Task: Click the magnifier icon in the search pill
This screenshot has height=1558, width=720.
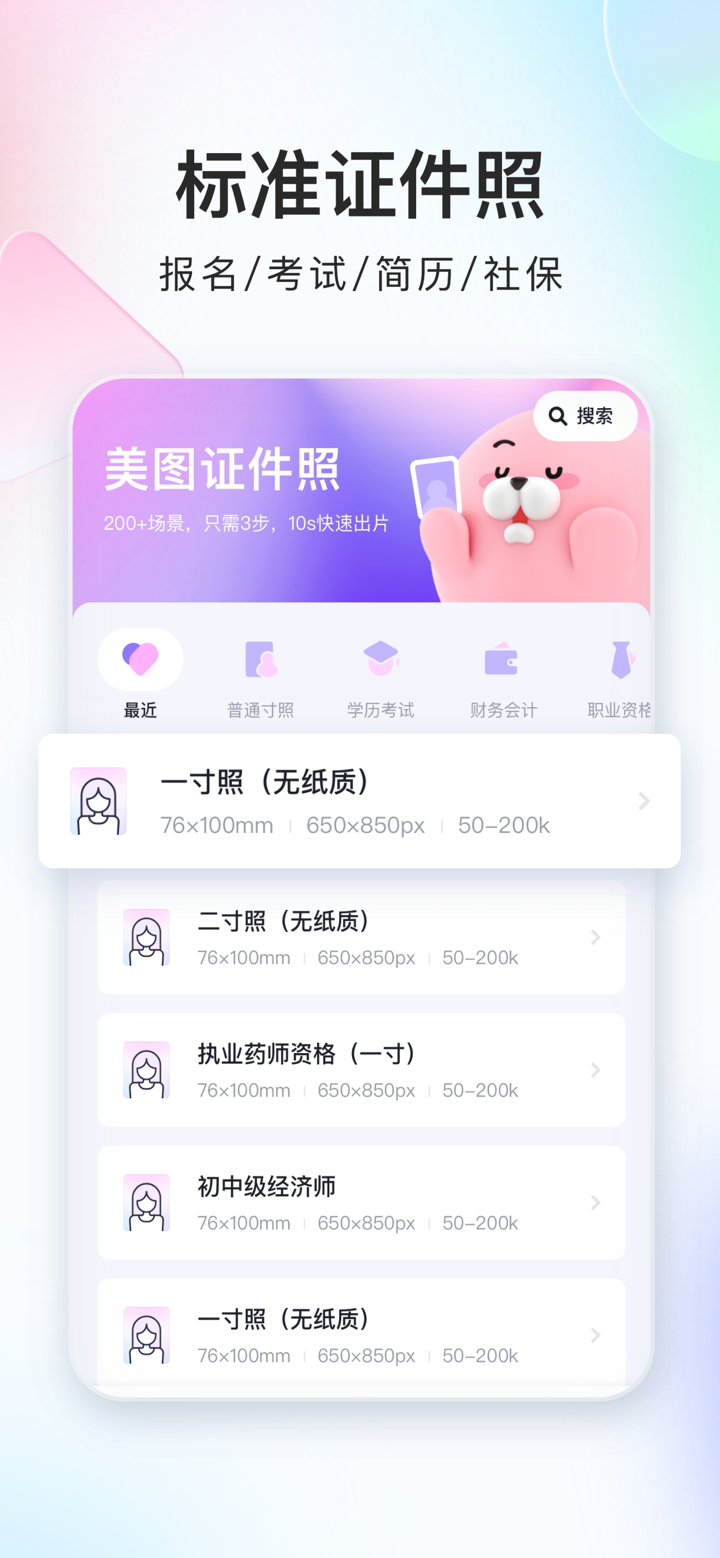Action: pos(557,417)
